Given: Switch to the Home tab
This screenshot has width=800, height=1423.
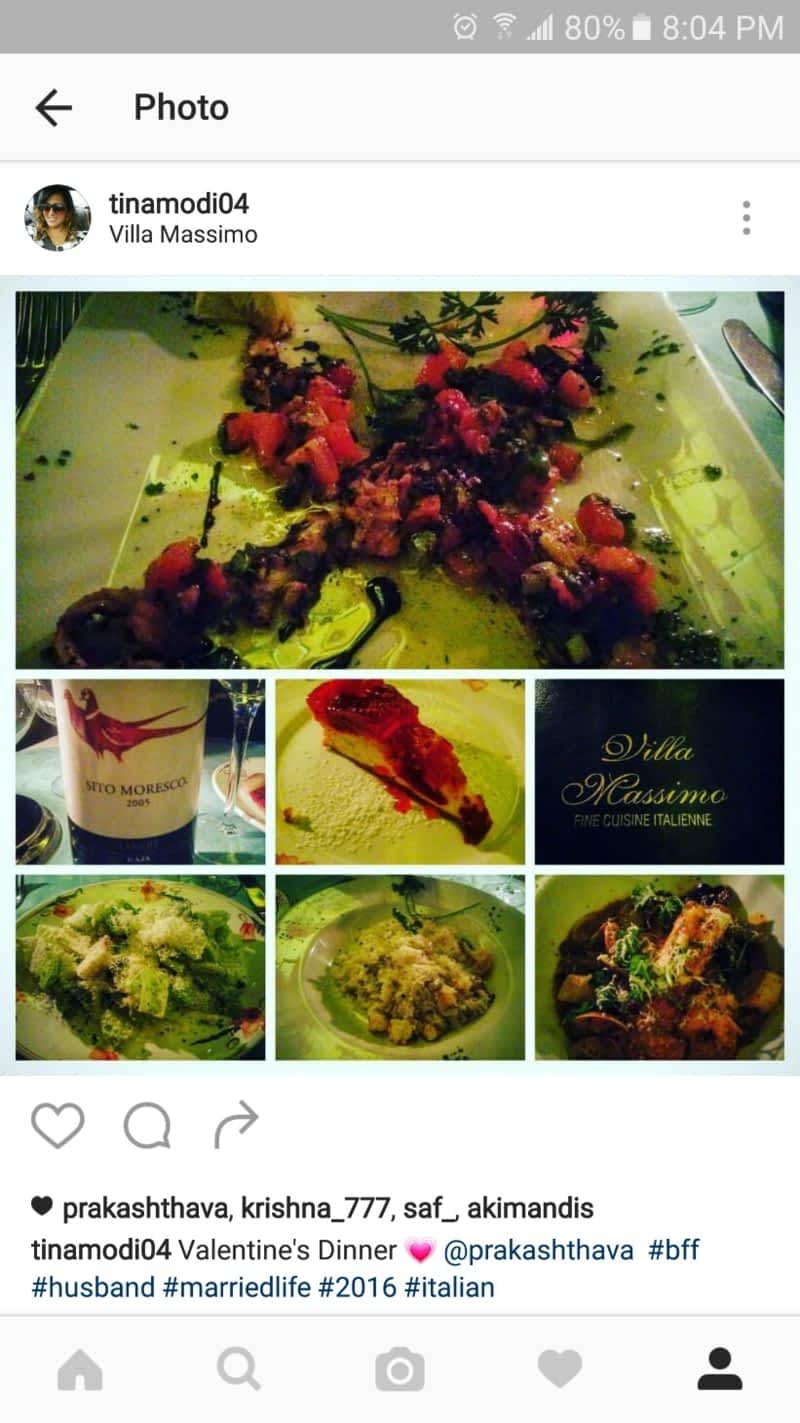Looking at the screenshot, I should (x=80, y=1369).
